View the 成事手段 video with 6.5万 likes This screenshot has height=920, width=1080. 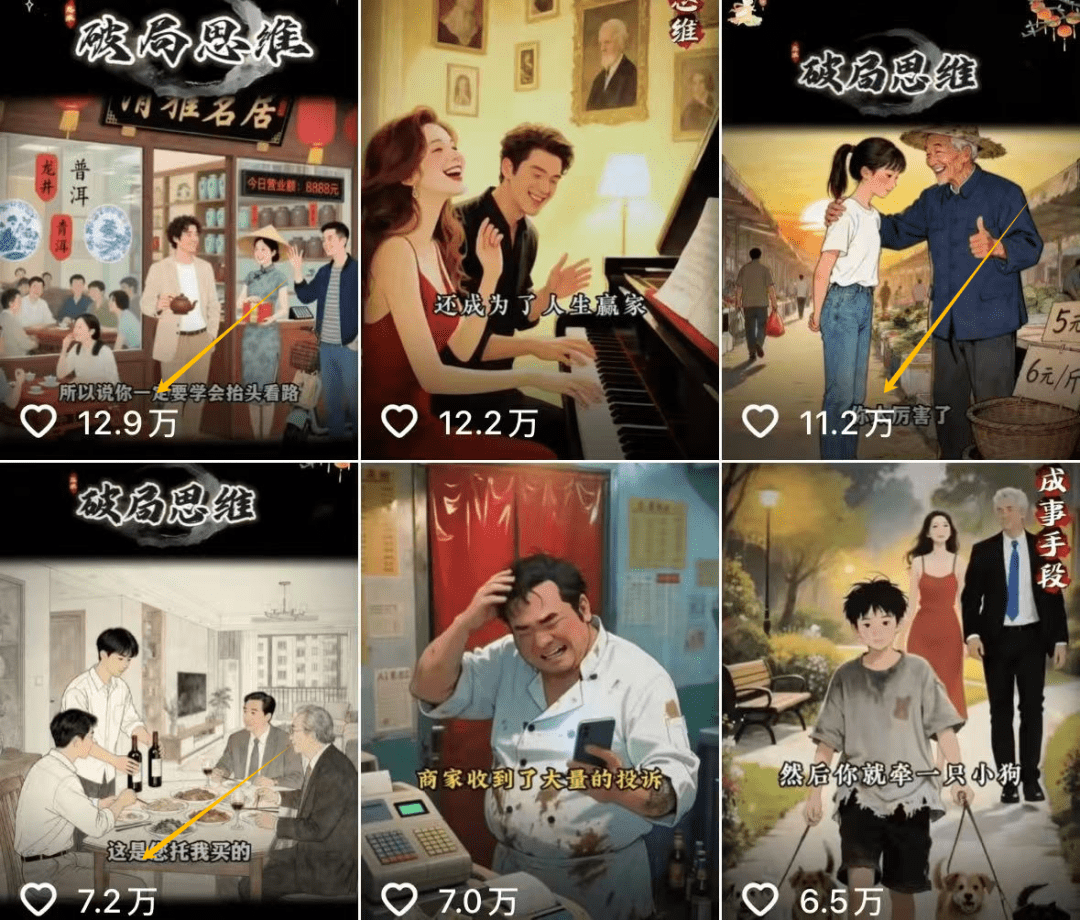[901, 690]
